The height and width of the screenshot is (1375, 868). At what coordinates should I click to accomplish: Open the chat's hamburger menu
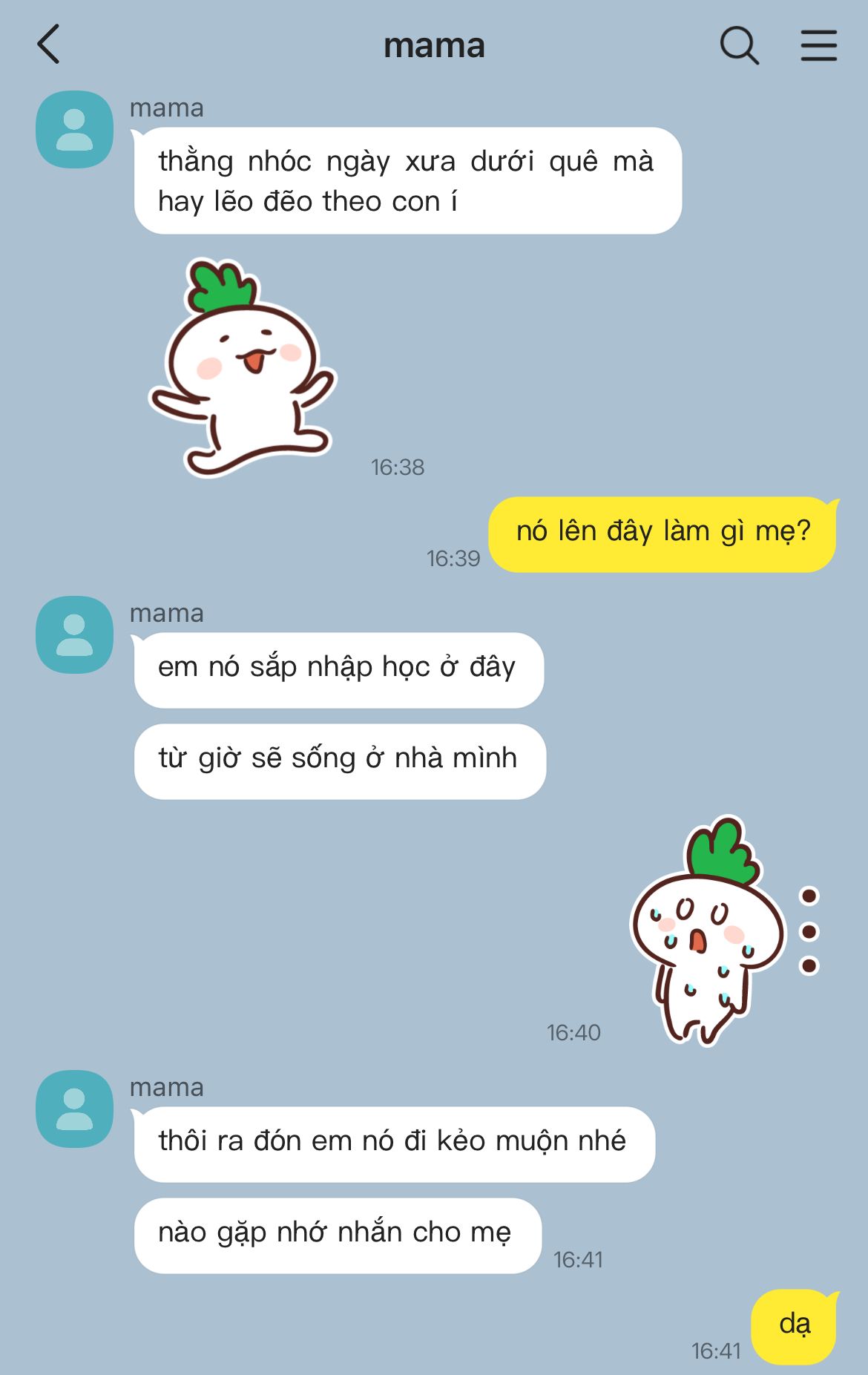[818, 45]
